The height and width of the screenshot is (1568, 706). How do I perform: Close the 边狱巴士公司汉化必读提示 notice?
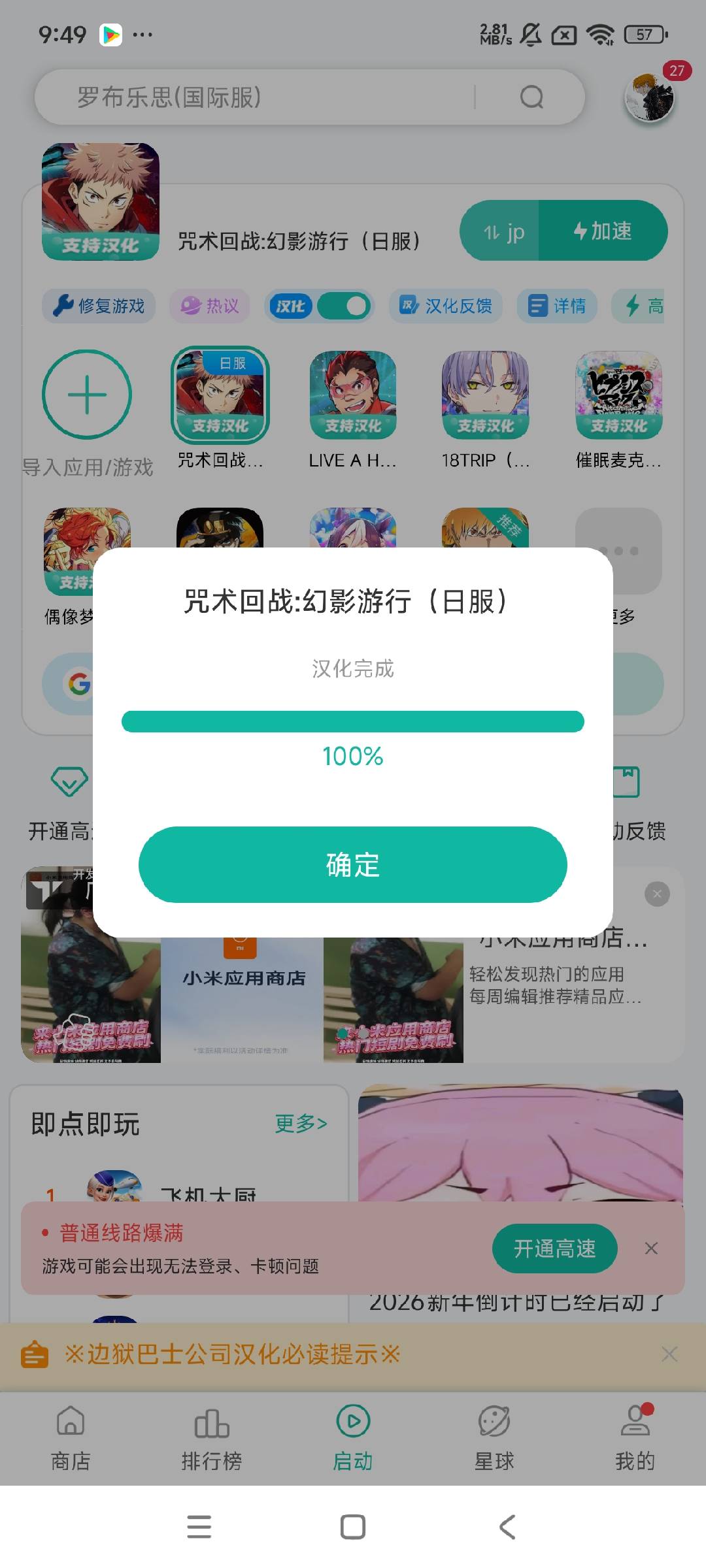669,1354
